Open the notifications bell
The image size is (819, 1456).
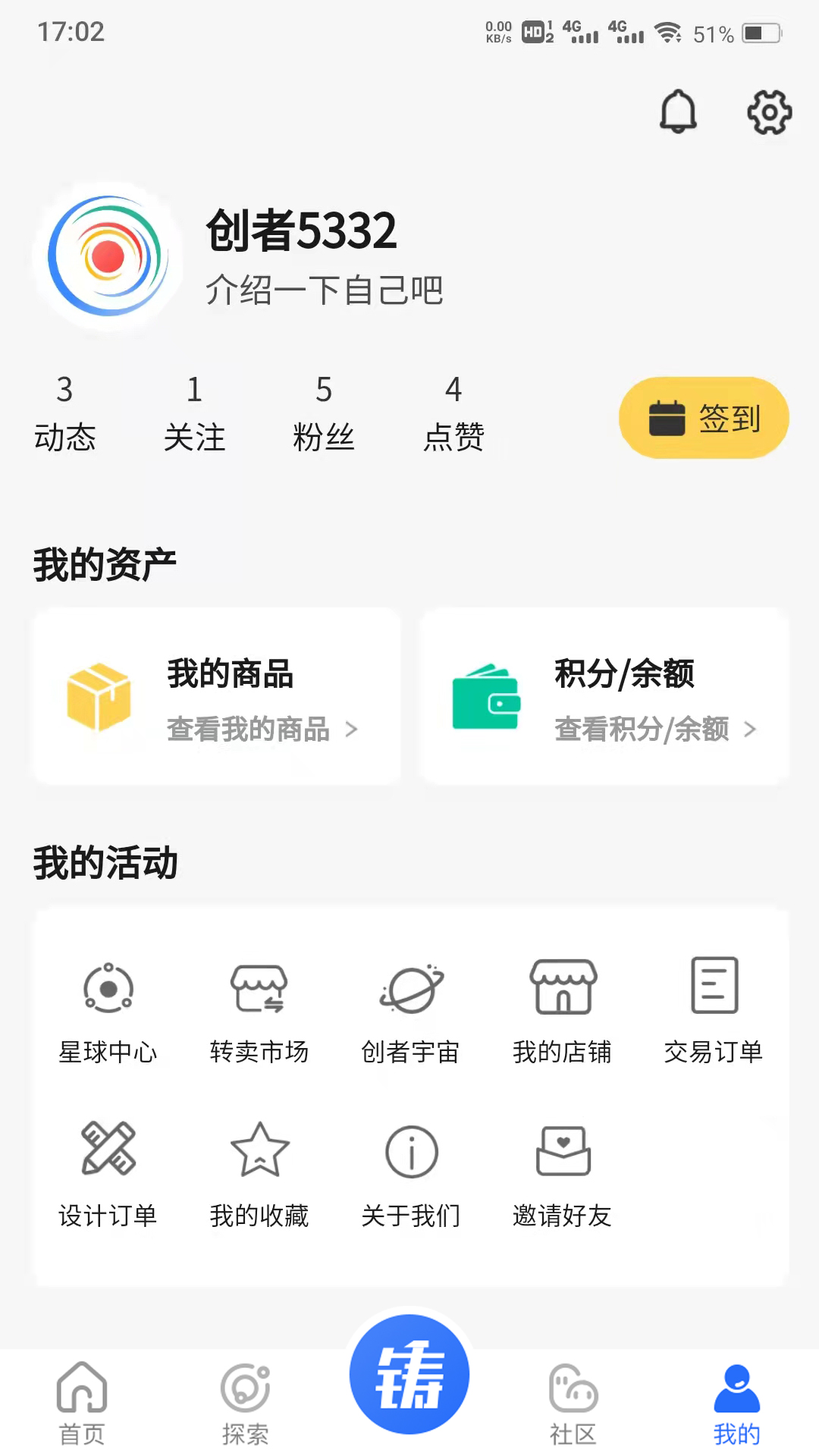[678, 112]
